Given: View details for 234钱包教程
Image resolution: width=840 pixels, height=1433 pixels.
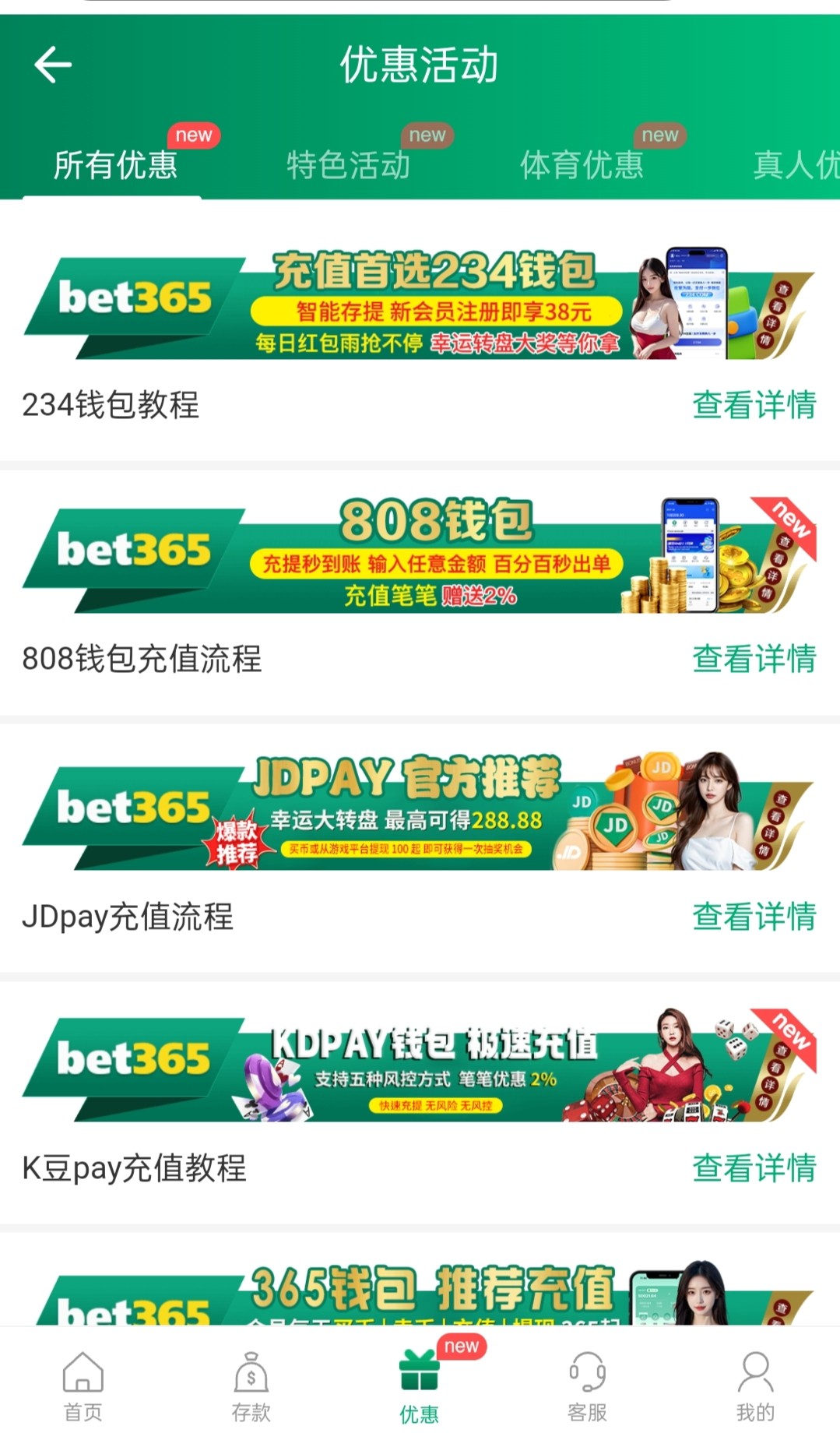Looking at the screenshot, I should click(x=754, y=405).
